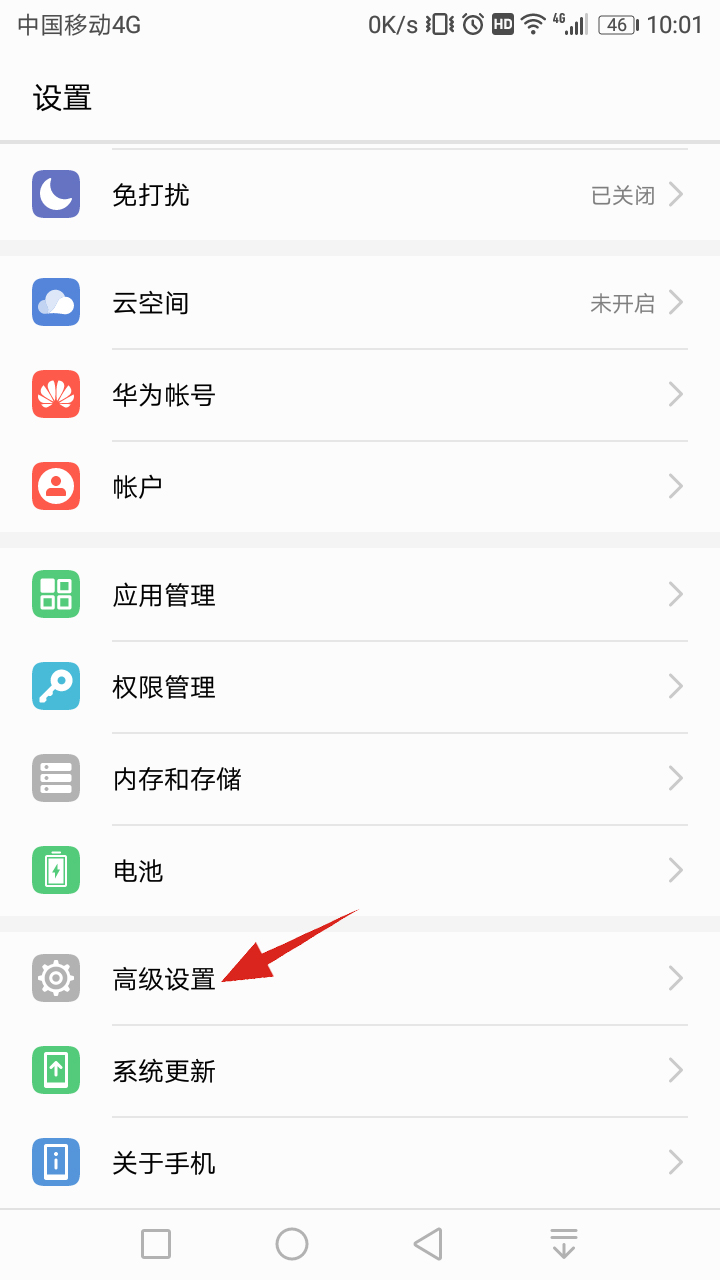Select the key icon for 权限管理
Screen dimensions: 720x1280
55,686
